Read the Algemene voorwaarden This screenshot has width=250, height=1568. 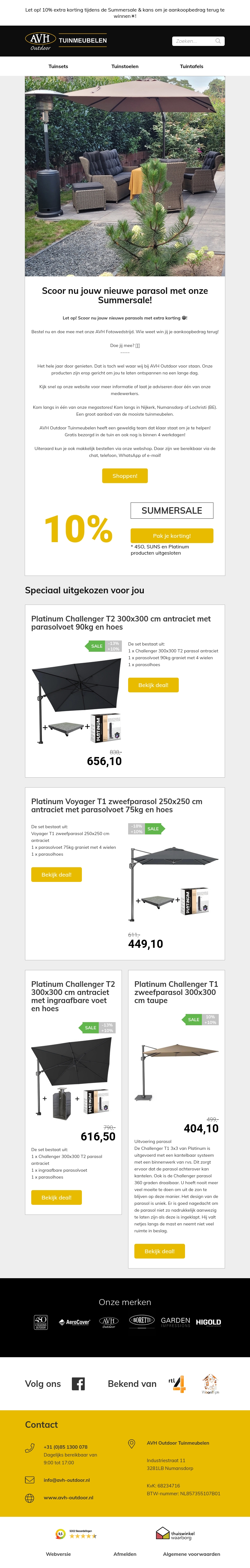[192, 1554]
